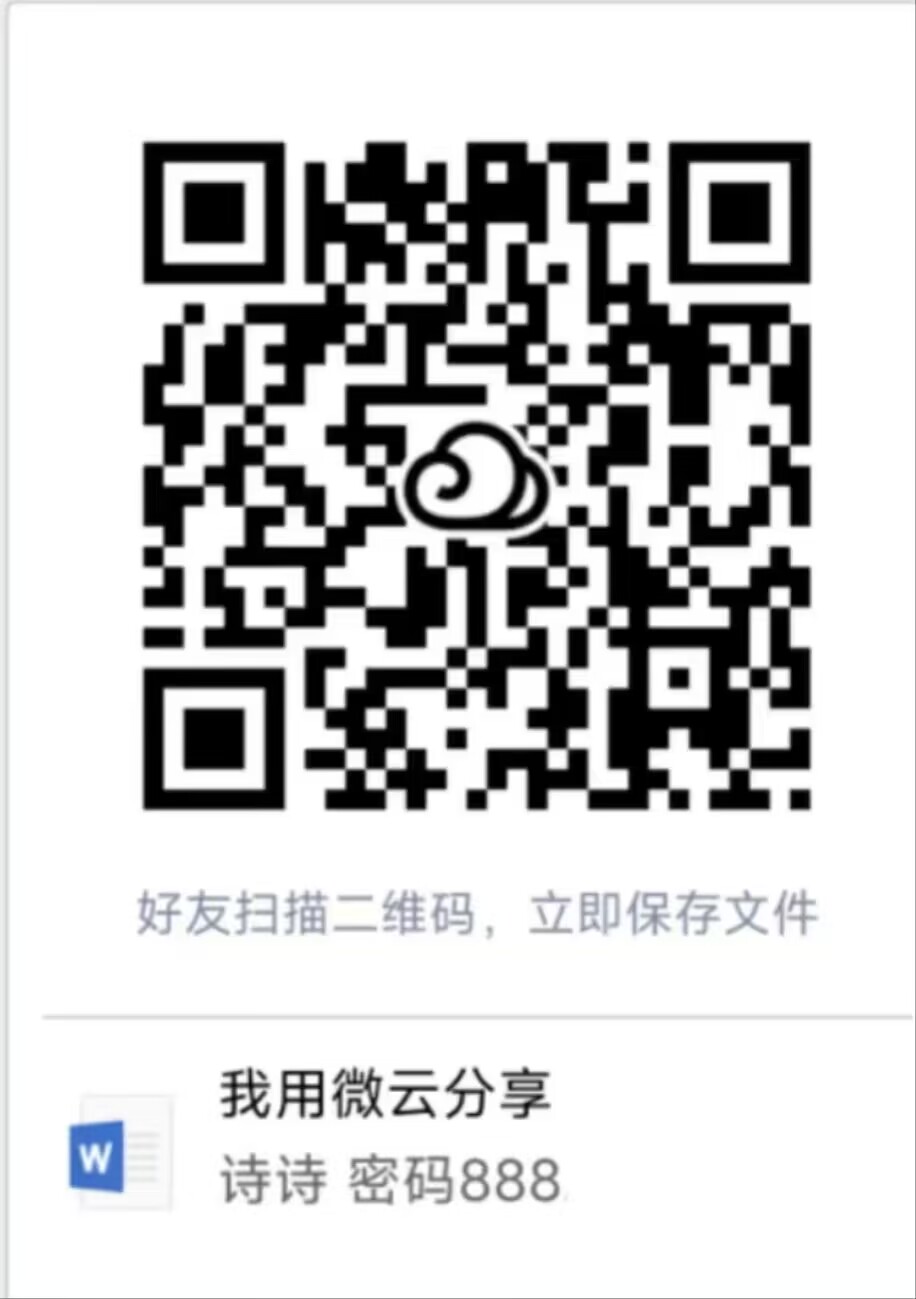Click the divider line above file info
The width and height of the screenshot is (916, 1299).
click(458, 1017)
